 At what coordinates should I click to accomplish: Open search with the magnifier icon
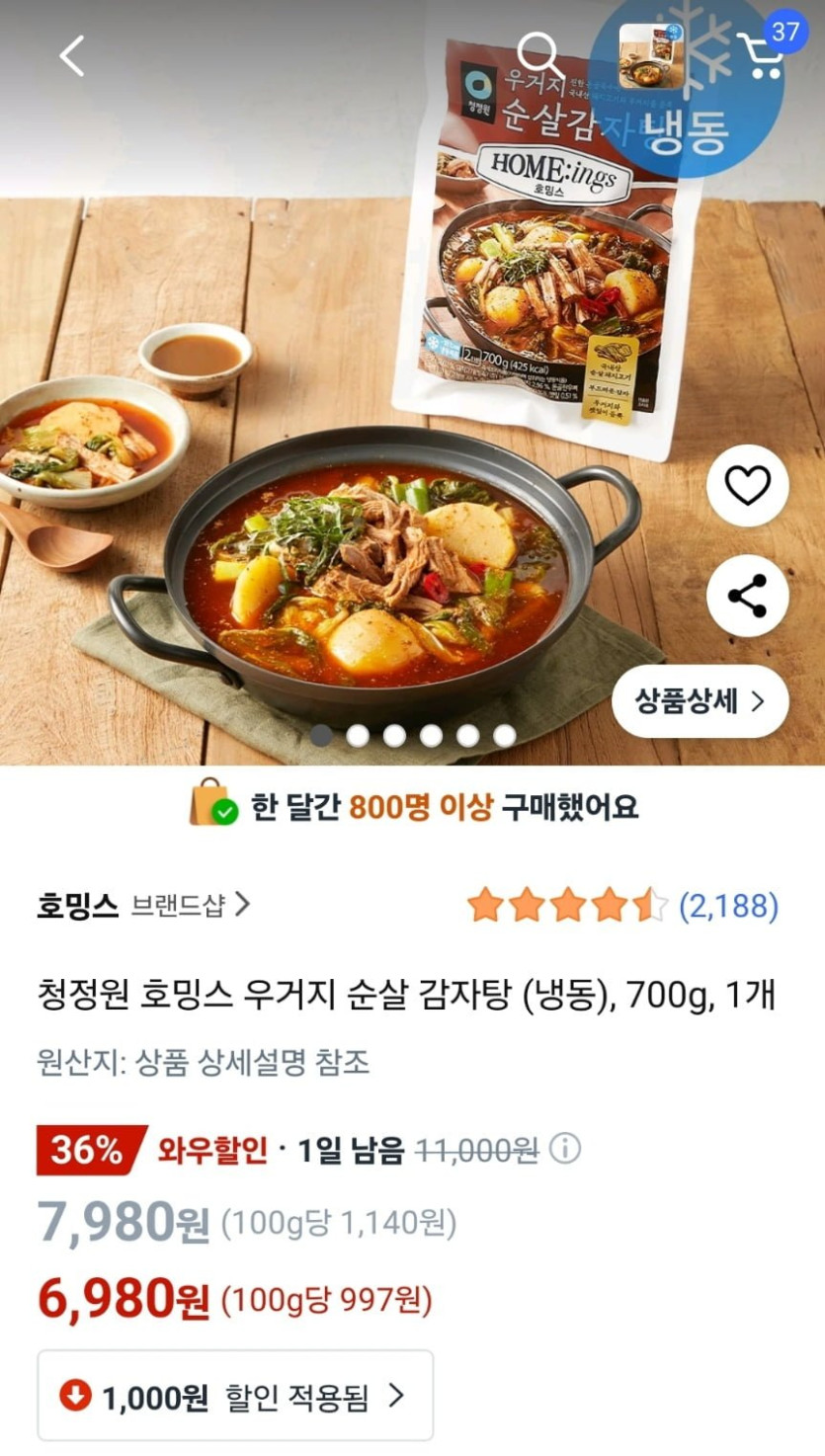point(539,54)
